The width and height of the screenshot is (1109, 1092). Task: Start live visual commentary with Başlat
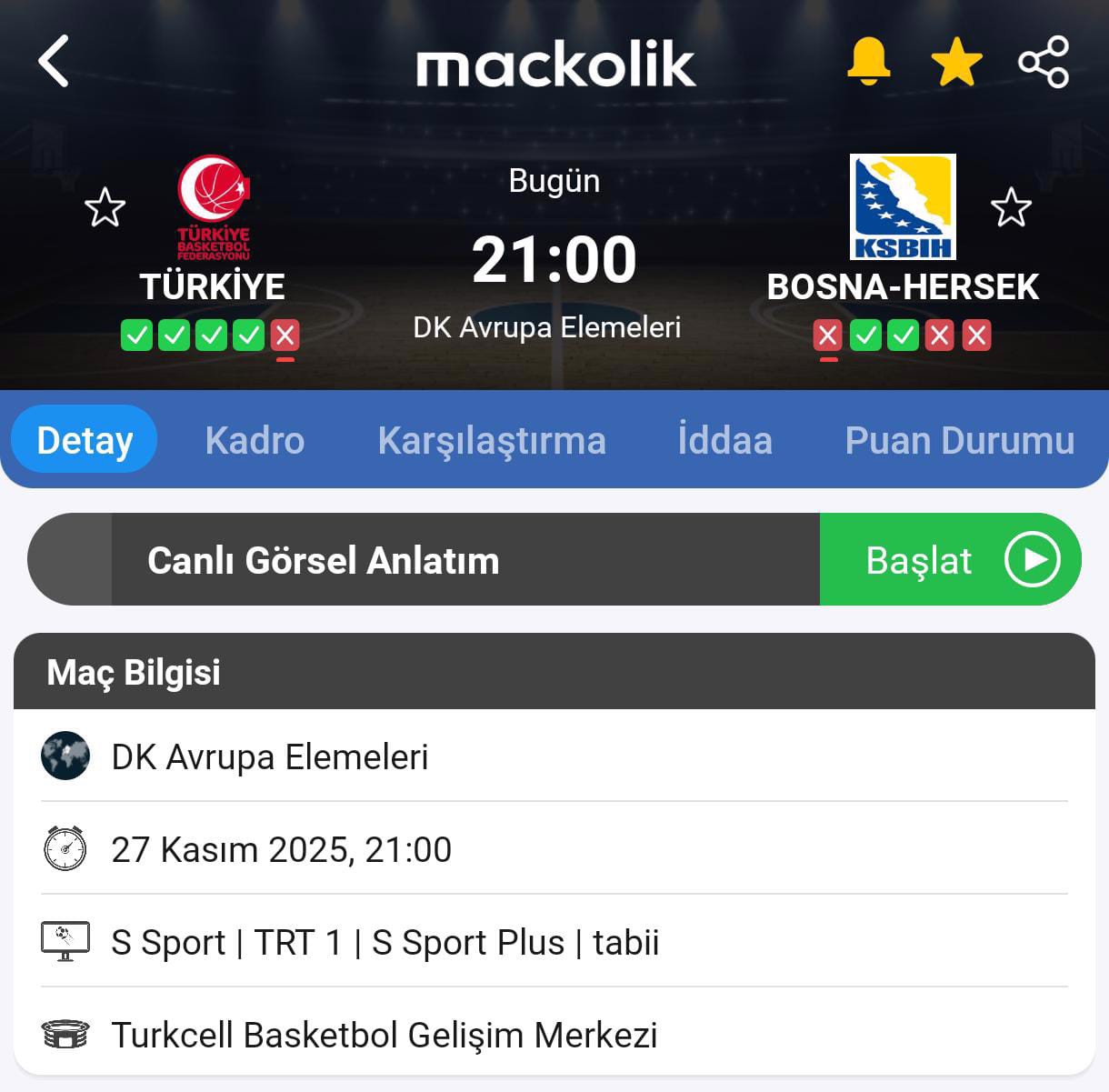click(950, 559)
